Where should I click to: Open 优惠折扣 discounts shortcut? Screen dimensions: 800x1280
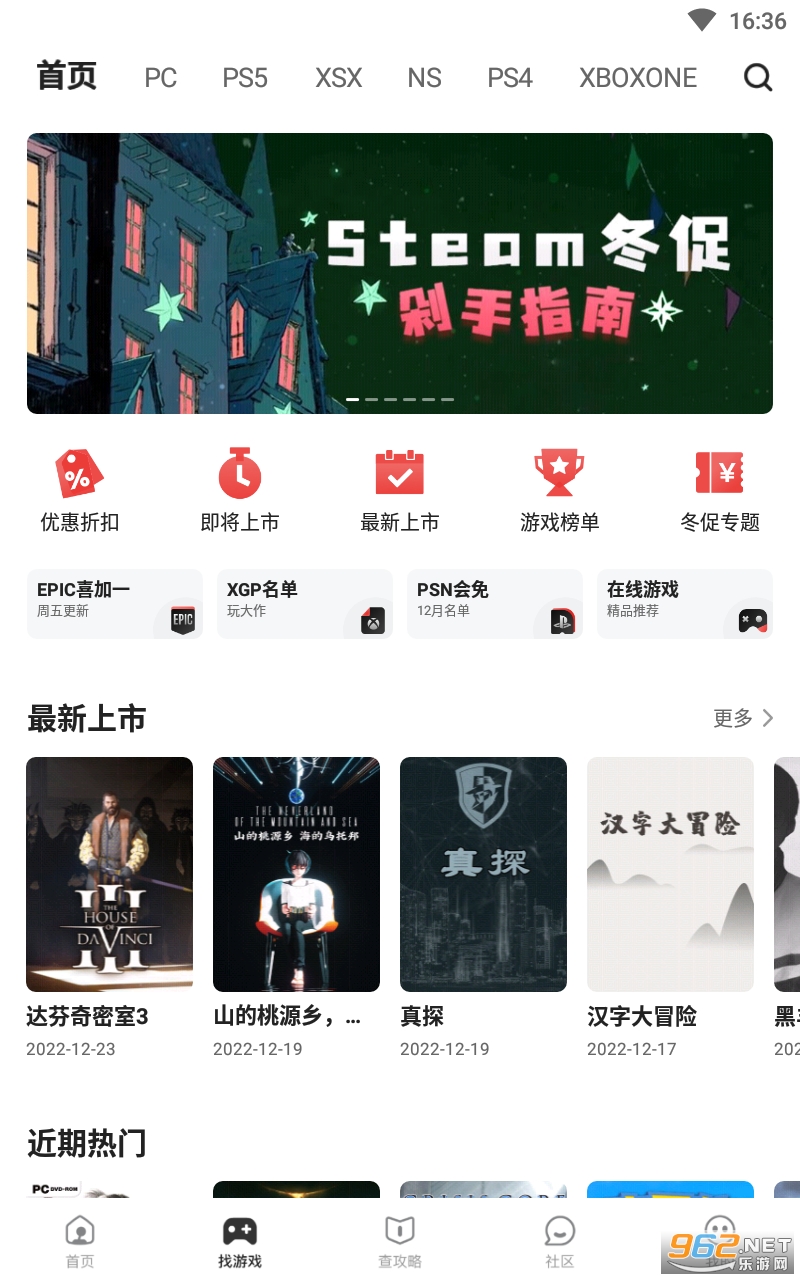(80, 491)
